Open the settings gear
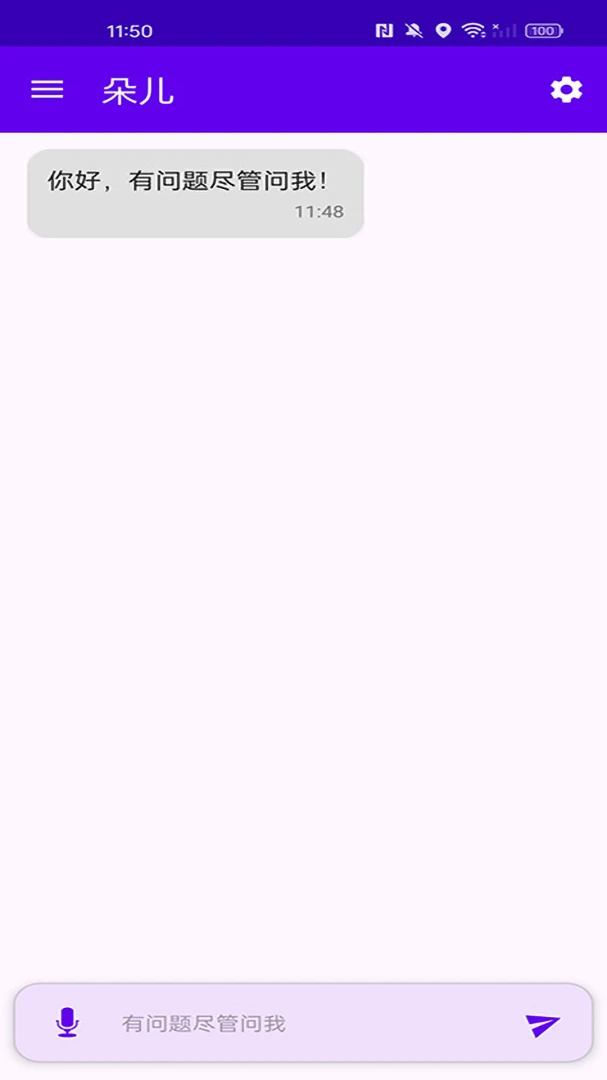The image size is (607, 1080). [x=566, y=90]
